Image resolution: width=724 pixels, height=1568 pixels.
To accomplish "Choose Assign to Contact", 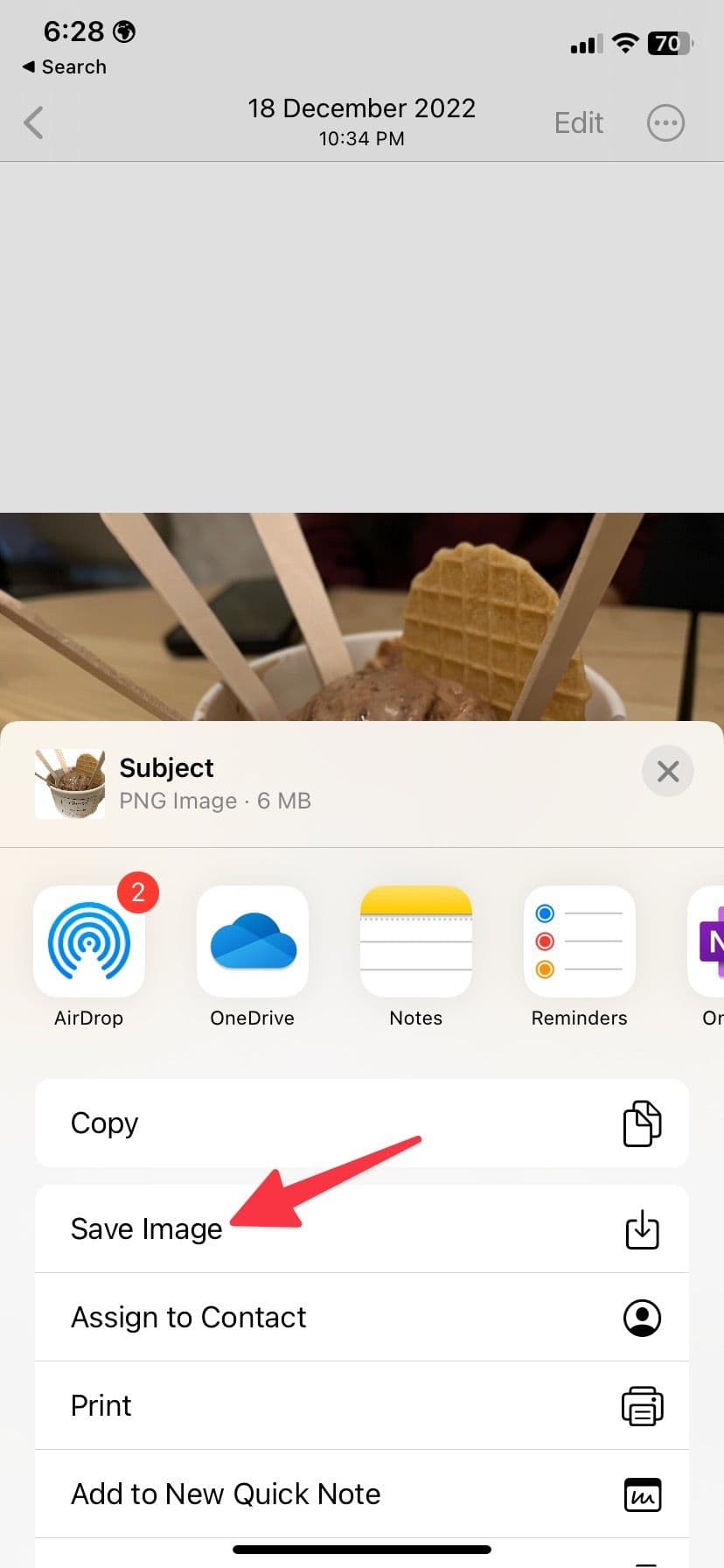I will [362, 1318].
